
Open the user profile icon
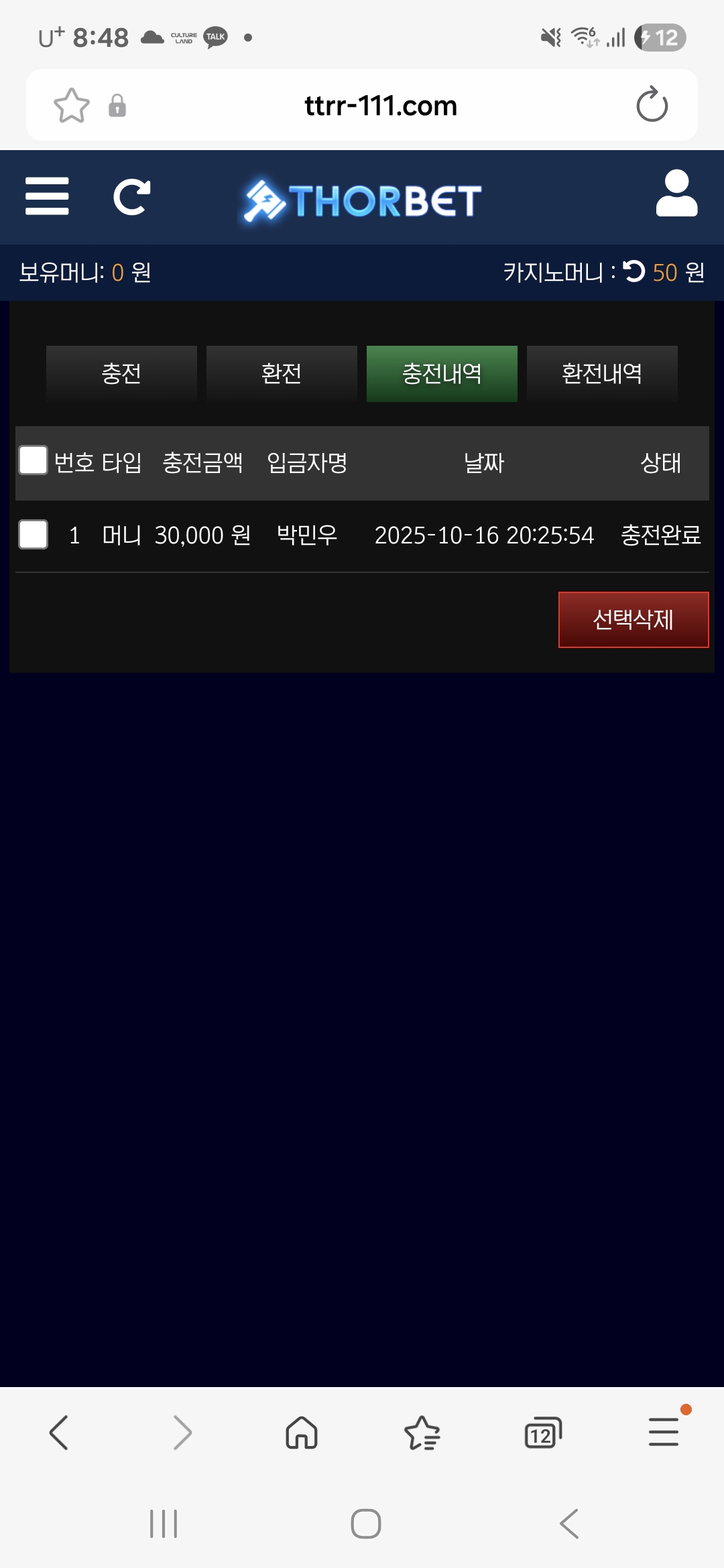(x=676, y=194)
